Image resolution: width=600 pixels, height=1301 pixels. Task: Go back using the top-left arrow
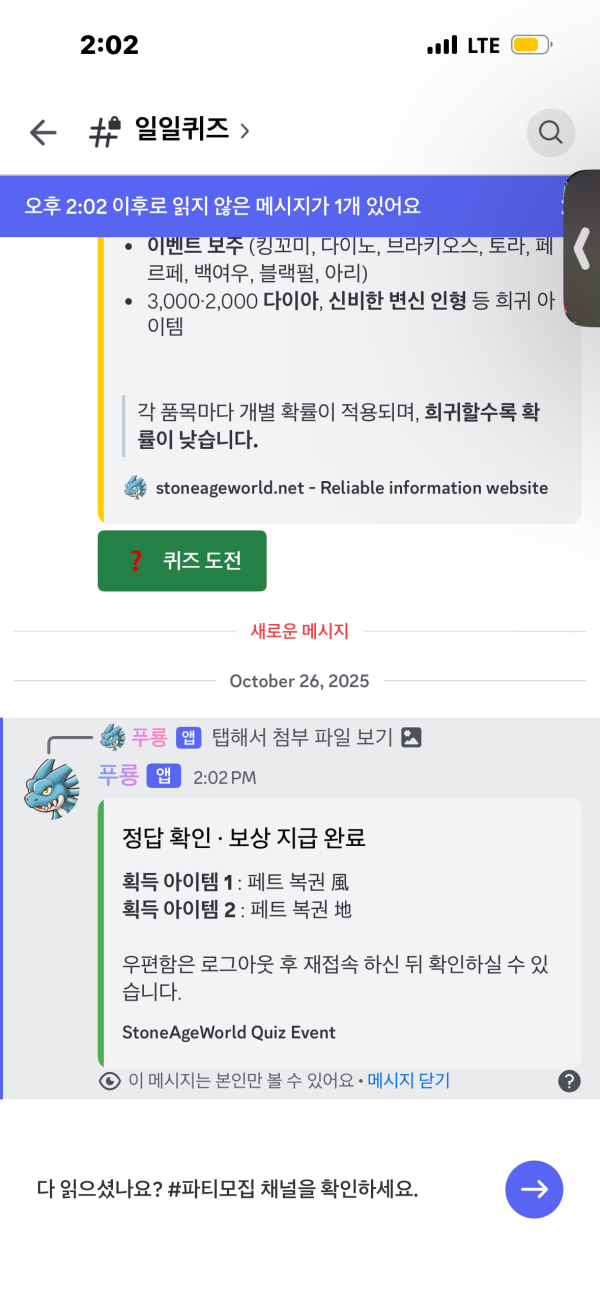point(43,132)
